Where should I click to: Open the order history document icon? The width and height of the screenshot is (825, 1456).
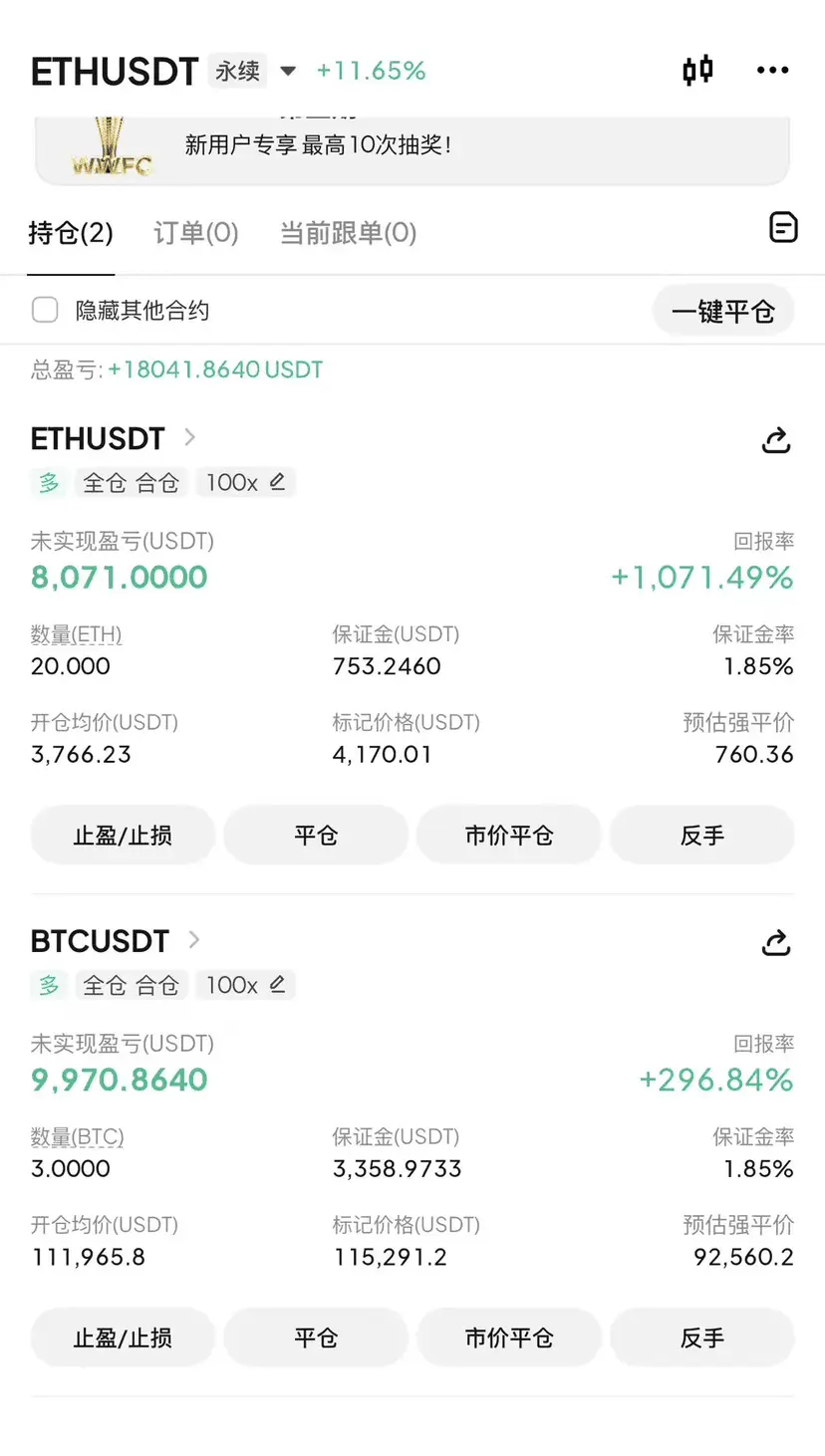pyautogui.click(x=784, y=227)
